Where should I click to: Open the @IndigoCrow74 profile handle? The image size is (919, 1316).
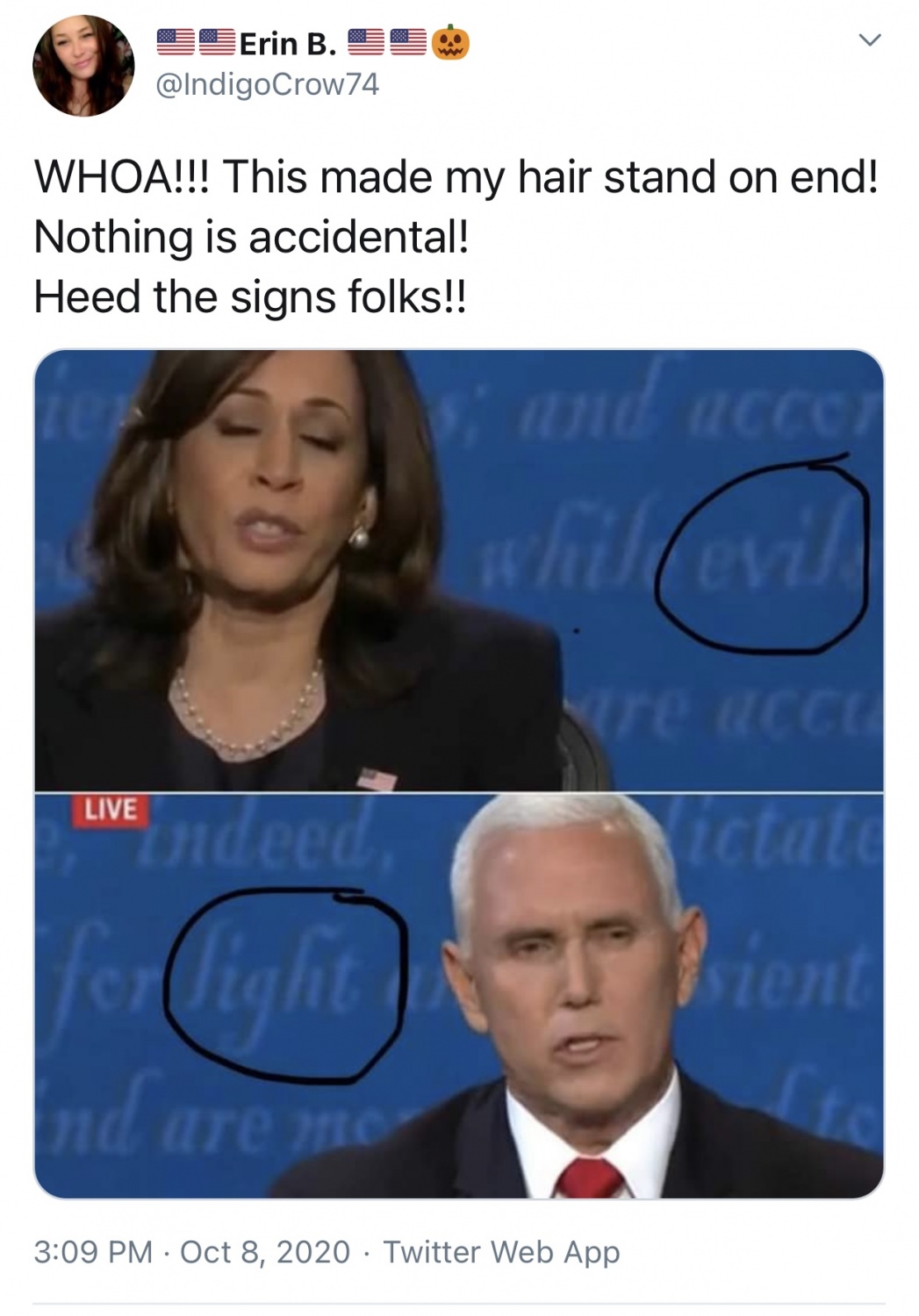(267, 84)
